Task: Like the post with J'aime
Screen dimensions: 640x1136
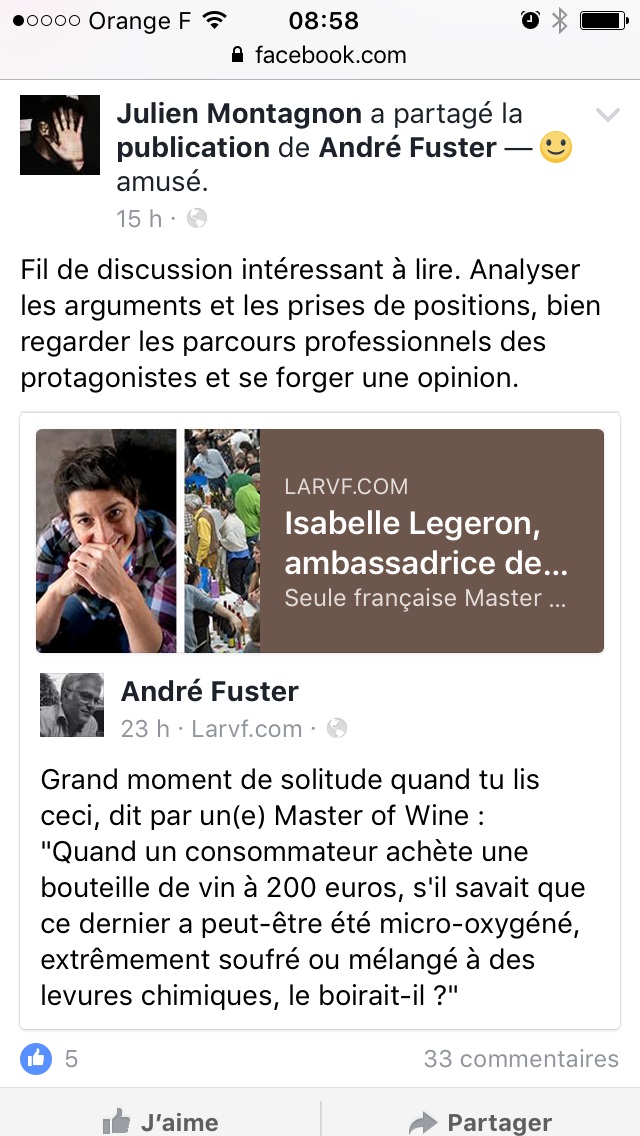Action: [160, 1122]
